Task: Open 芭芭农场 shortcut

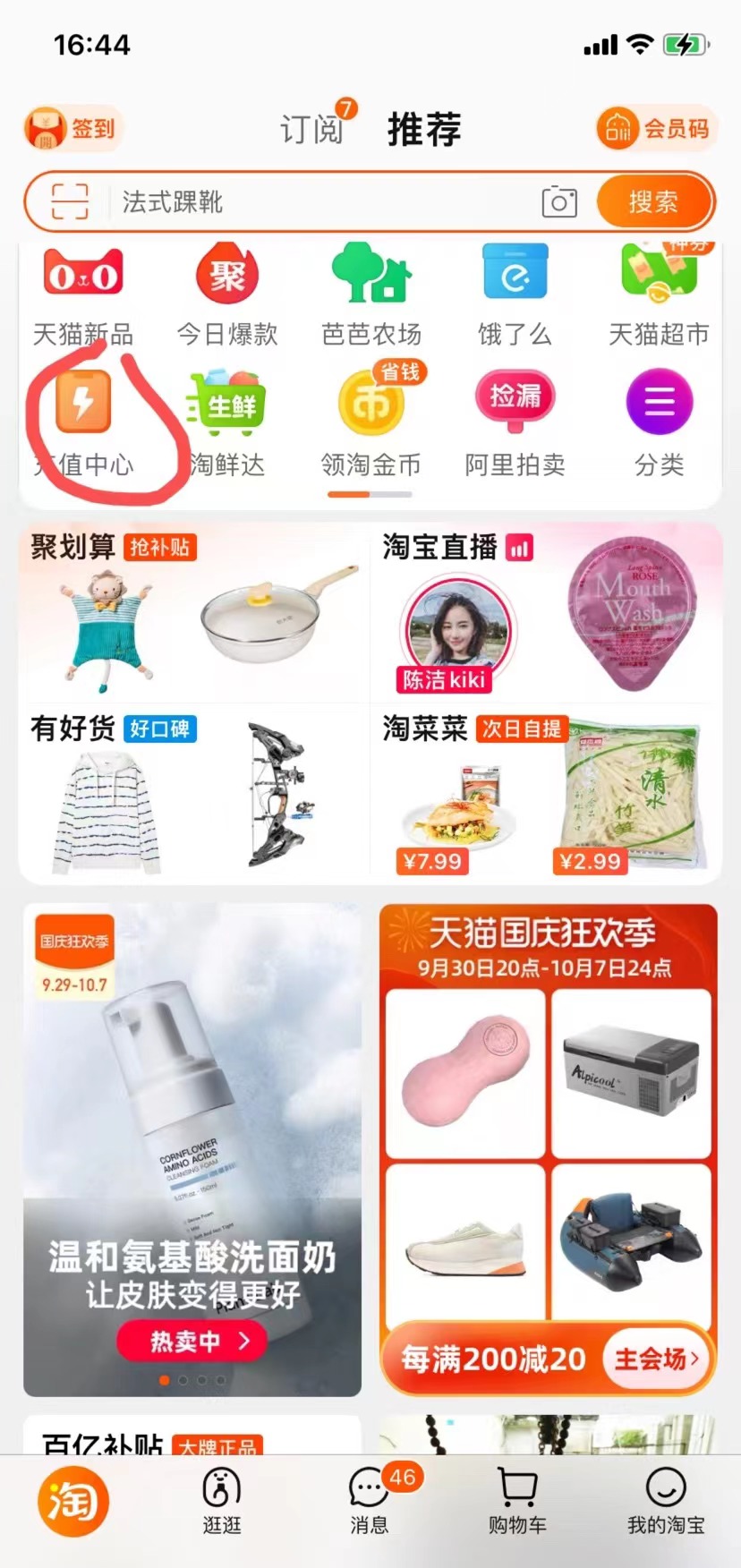Action: tap(371, 295)
